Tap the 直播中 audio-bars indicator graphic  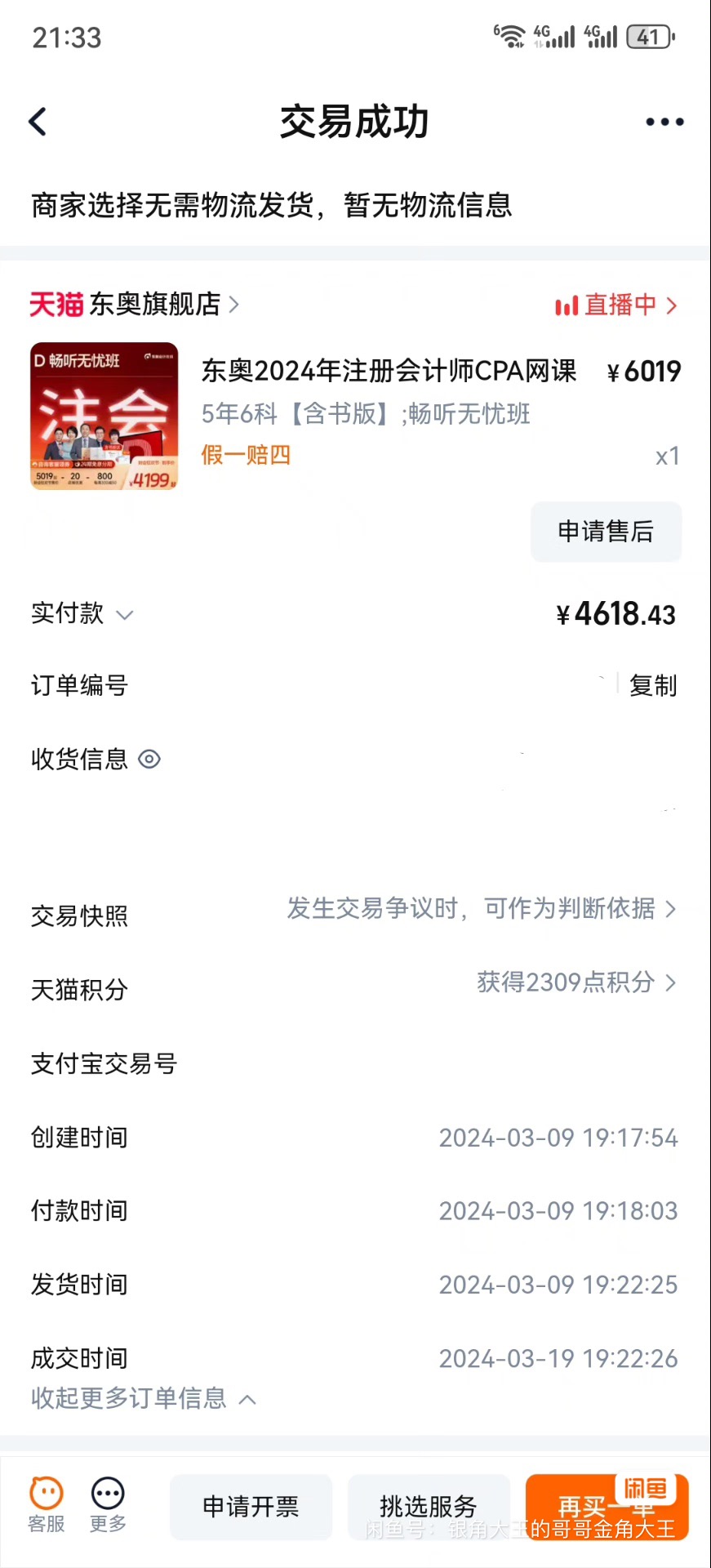pyautogui.click(x=566, y=305)
